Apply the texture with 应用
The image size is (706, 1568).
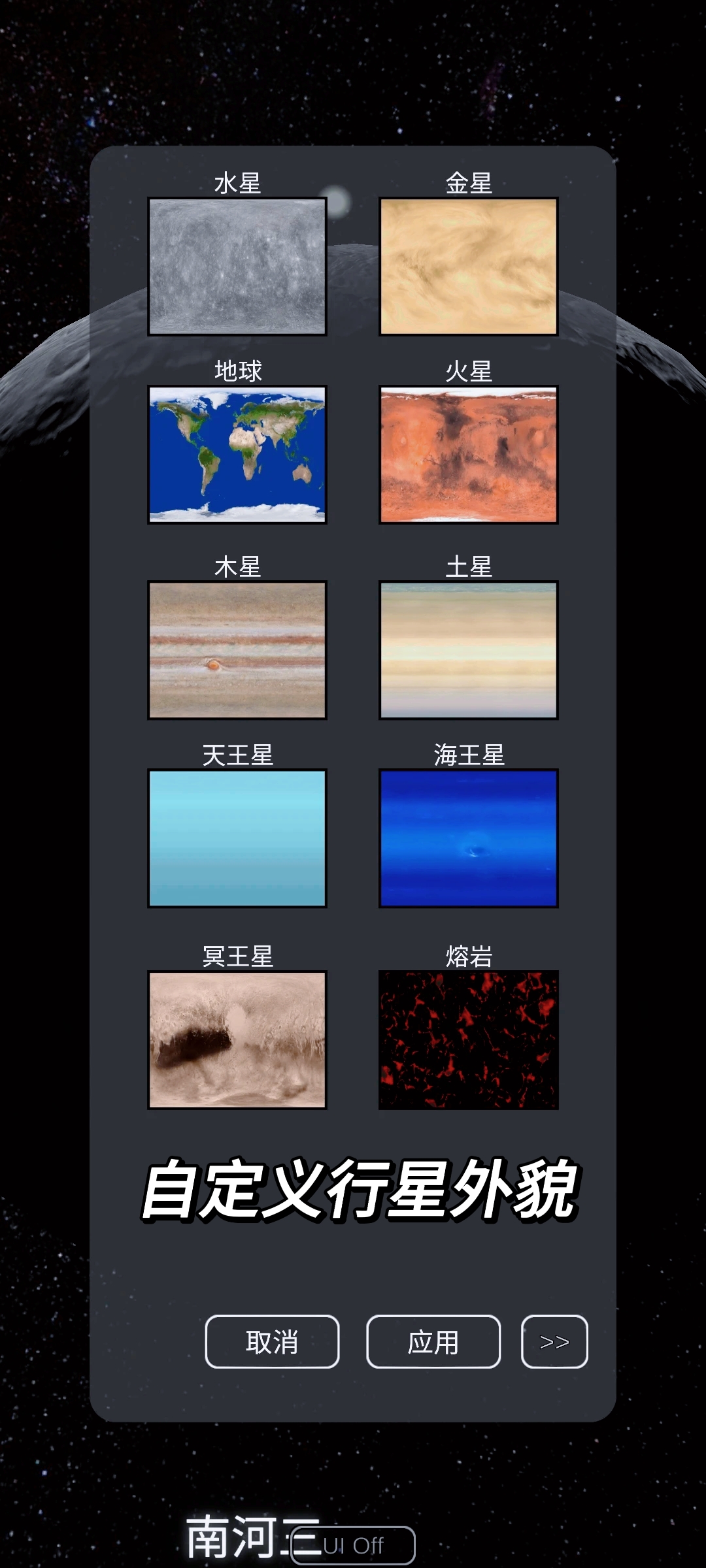(433, 1341)
